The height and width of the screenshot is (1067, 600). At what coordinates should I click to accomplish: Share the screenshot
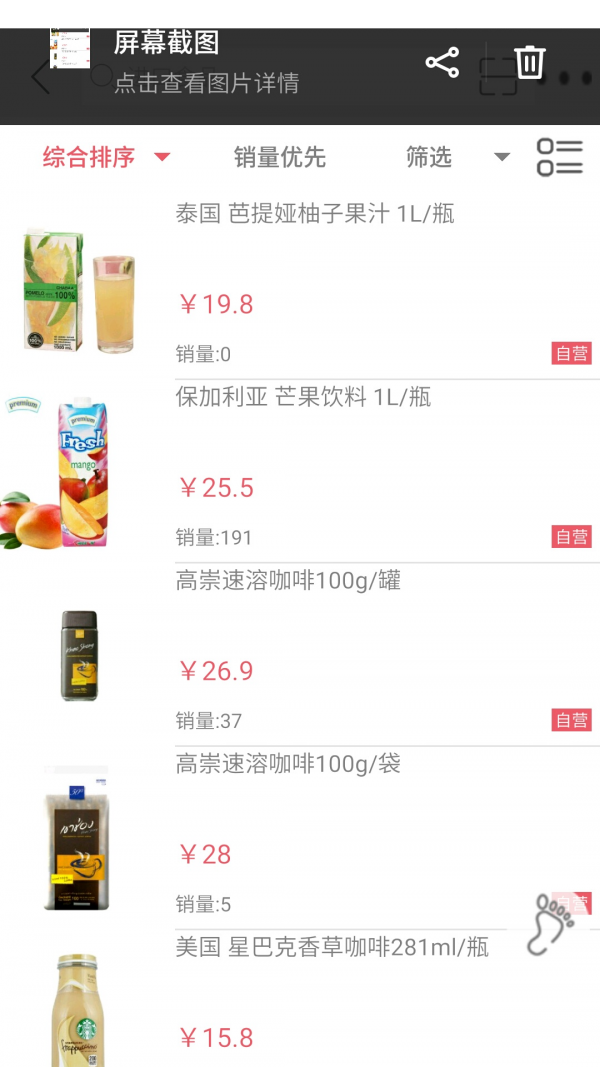tap(442, 63)
